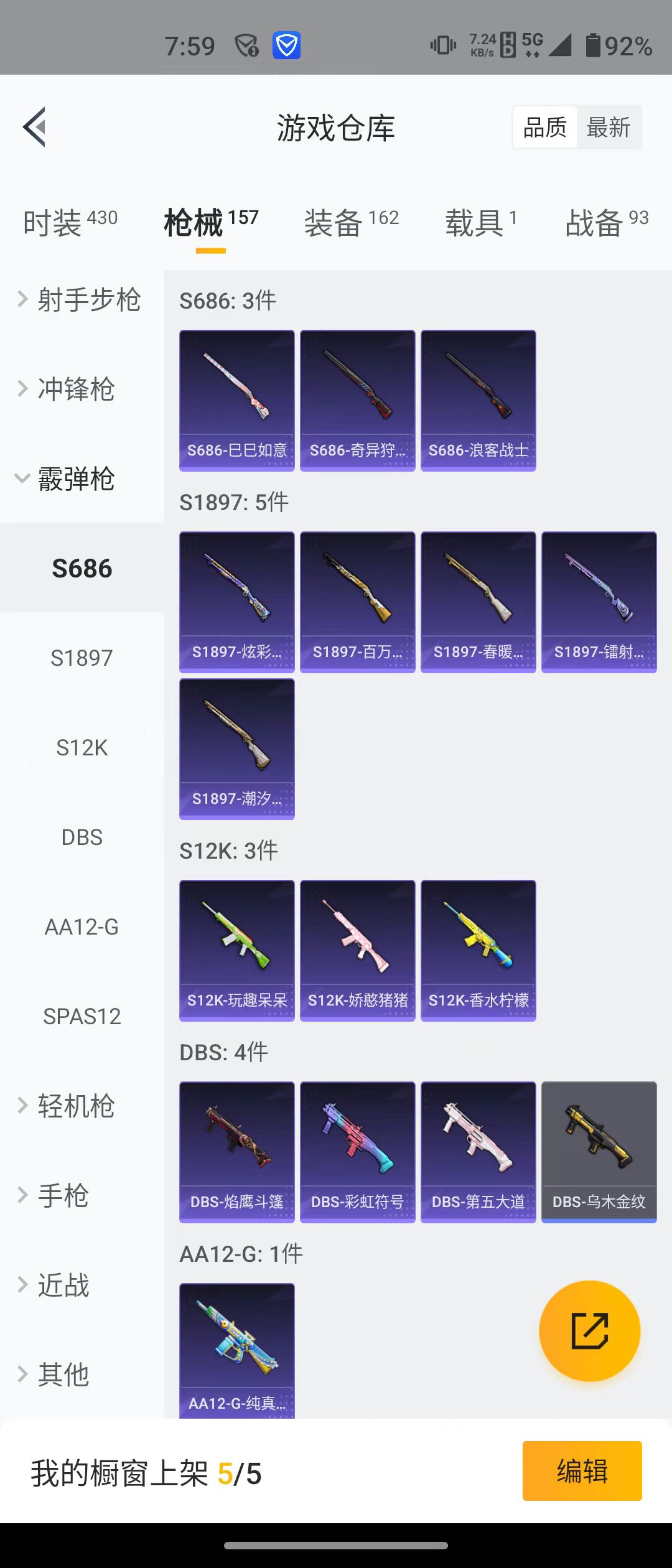Select SPAS12 in the sidebar

pyautogui.click(x=82, y=1016)
